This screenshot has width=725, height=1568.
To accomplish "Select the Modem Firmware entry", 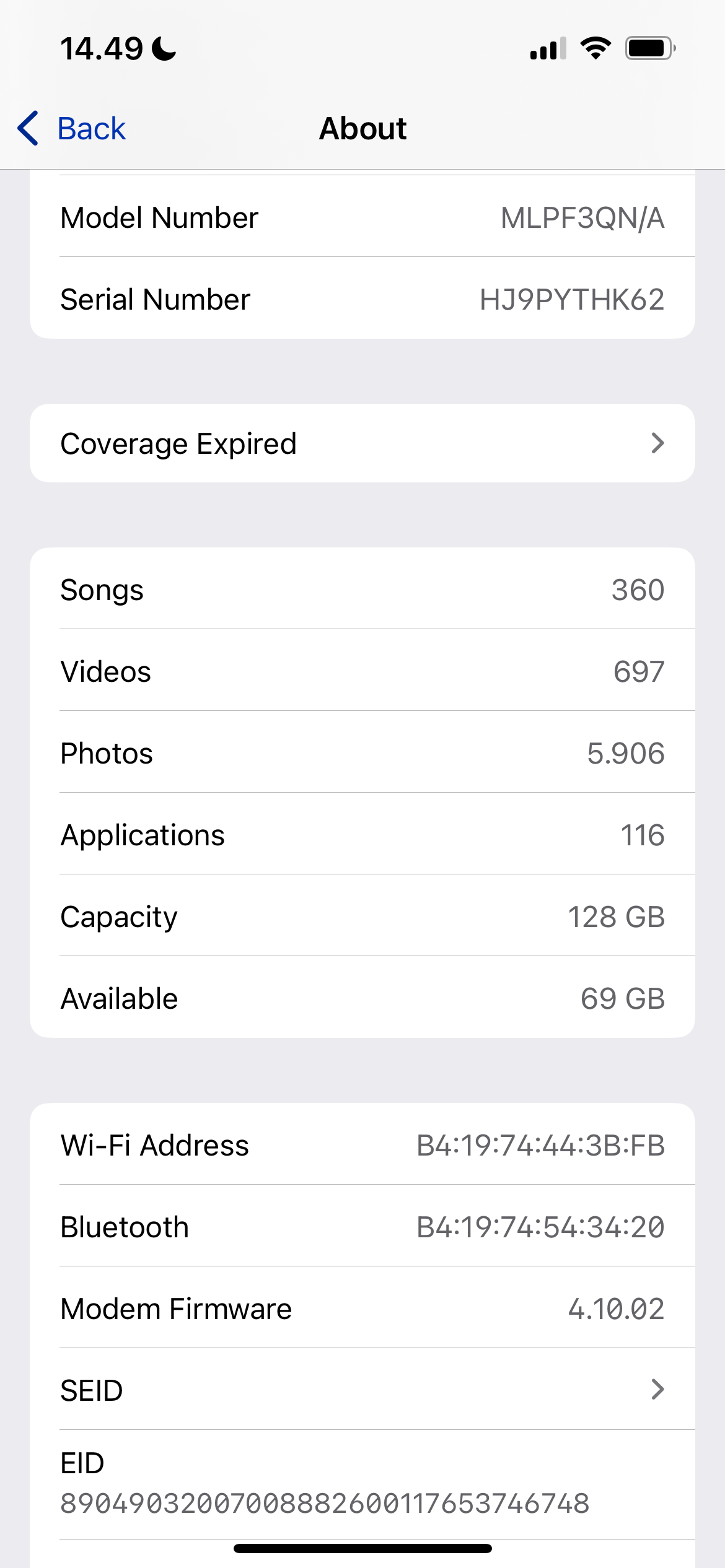I will pos(362,1309).
